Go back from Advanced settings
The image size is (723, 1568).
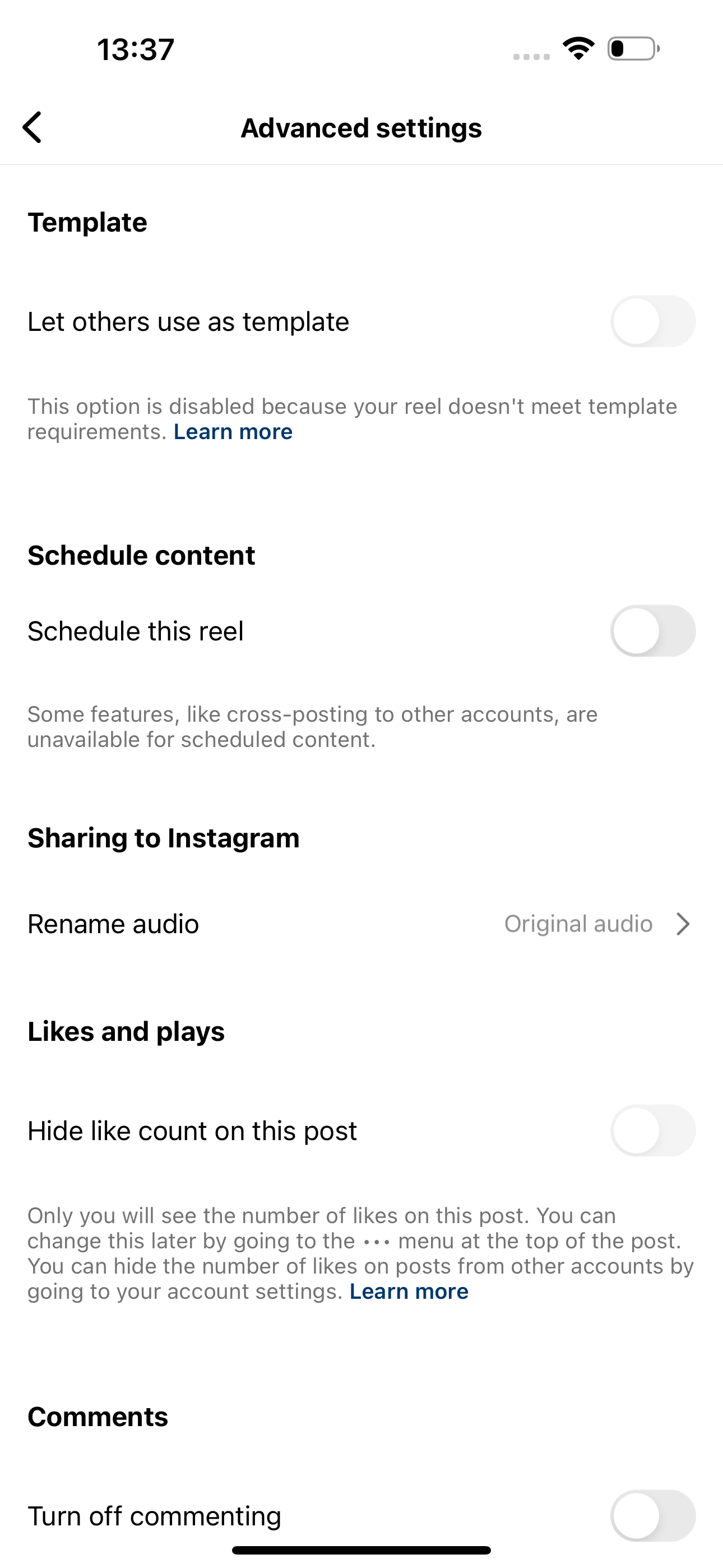click(33, 127)
